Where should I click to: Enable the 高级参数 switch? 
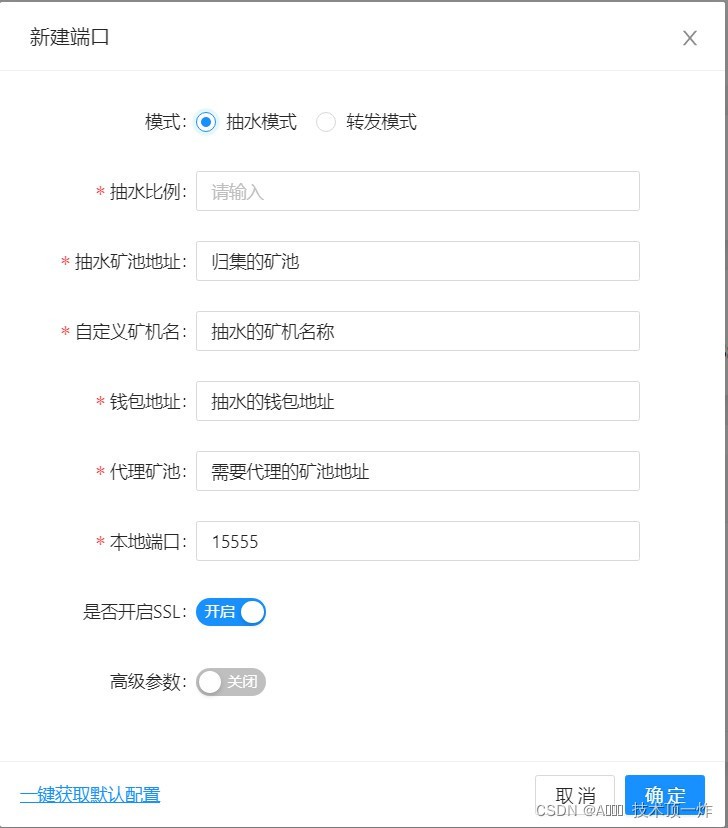pos(231,682)
